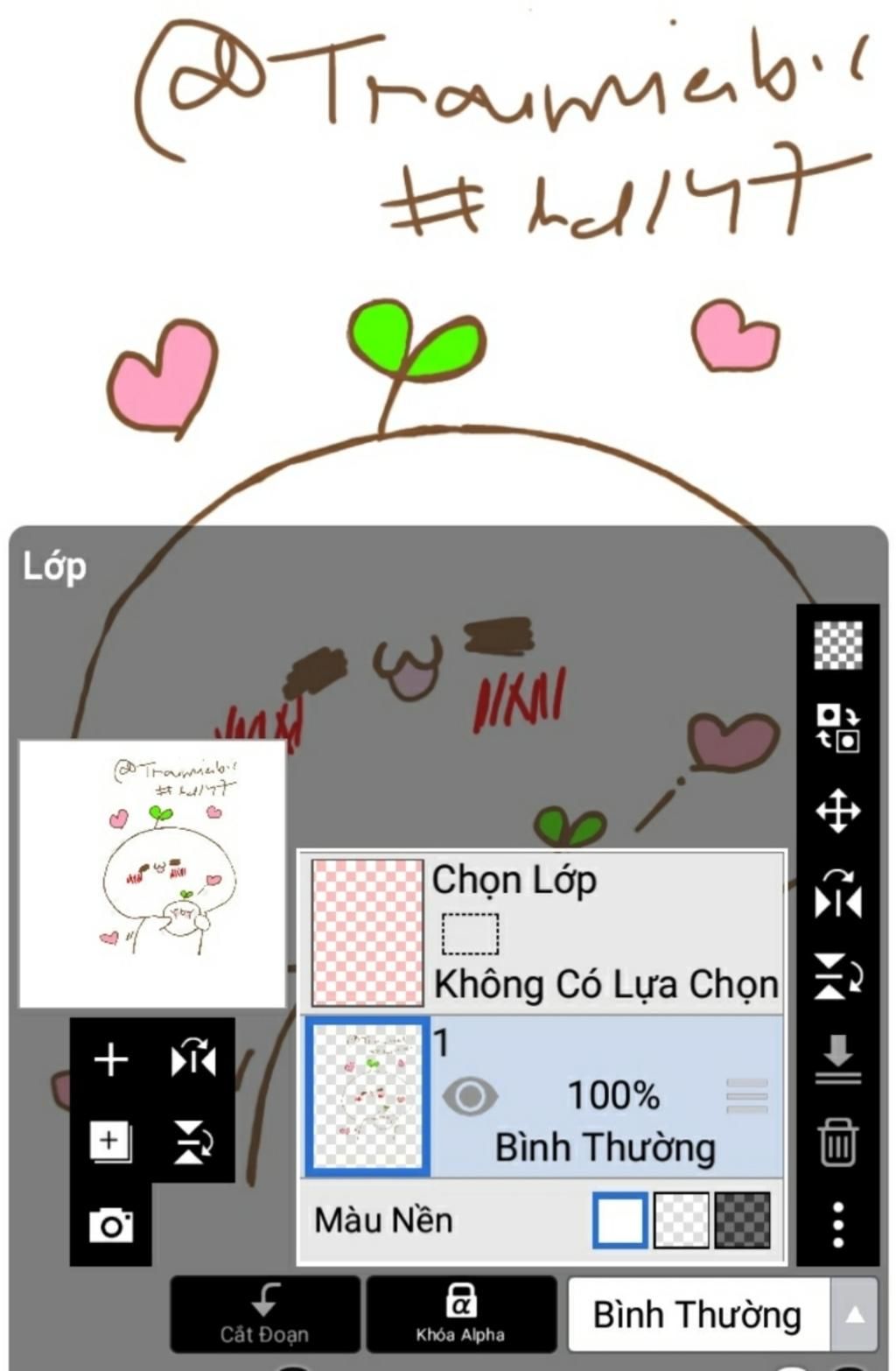The image size is (896, 1371).
Task: Choose the white Màu Nền background swatch
Action: click(x=619, y=1220)
